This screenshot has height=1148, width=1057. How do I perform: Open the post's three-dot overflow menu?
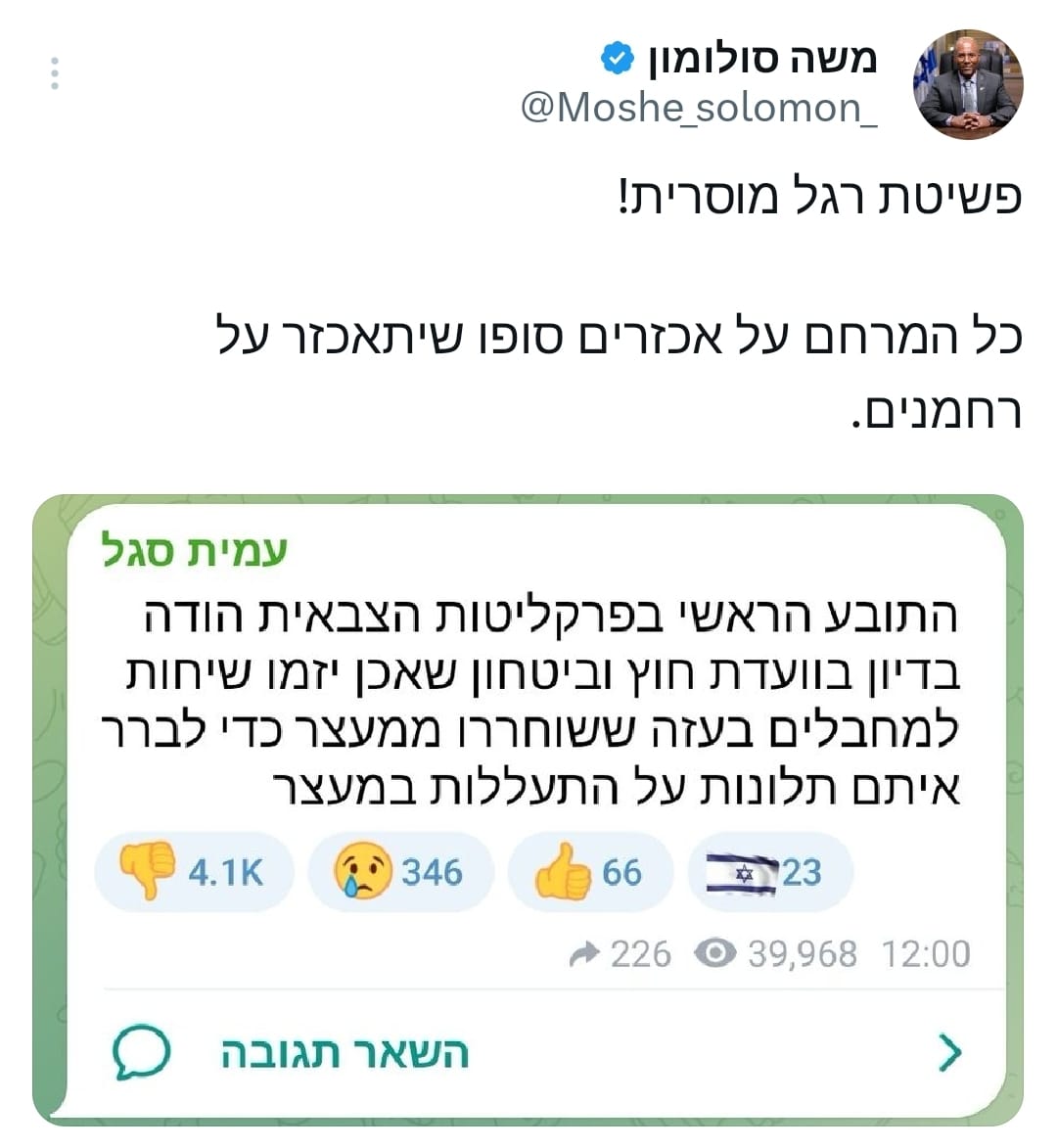coord(55,74)
